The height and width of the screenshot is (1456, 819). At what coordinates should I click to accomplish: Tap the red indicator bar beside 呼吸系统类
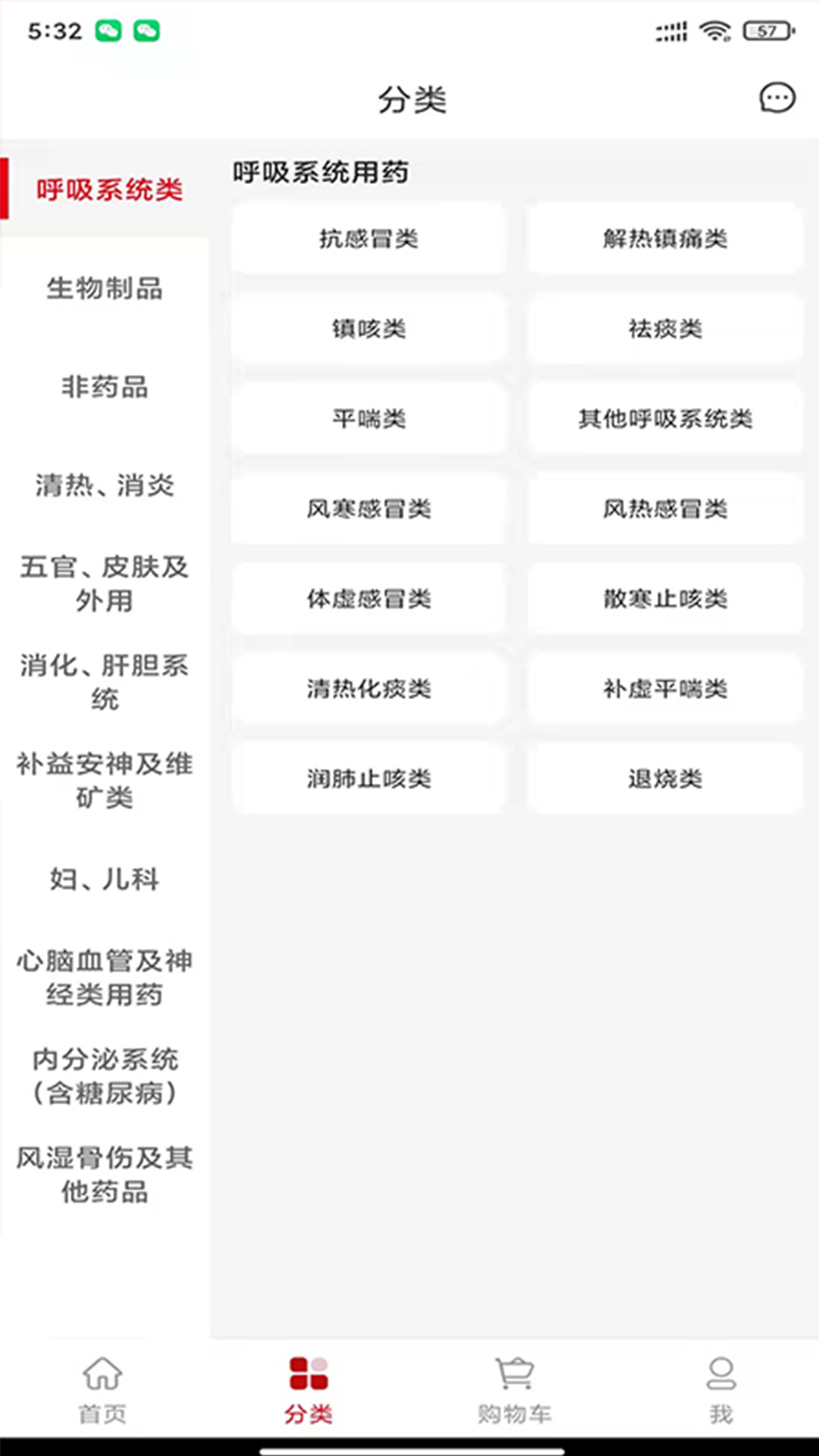click(x=5, y=190)
